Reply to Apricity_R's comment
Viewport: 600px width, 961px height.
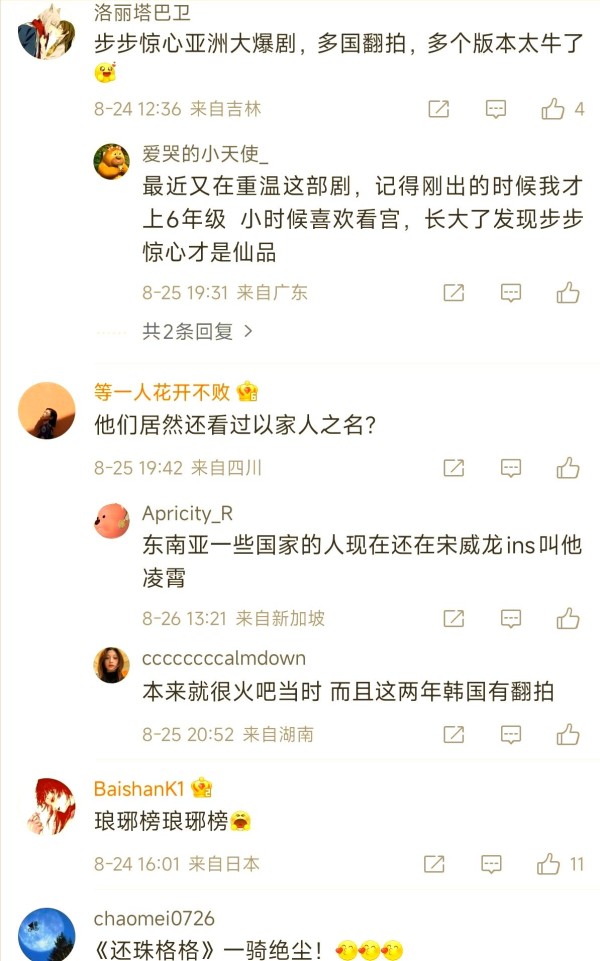pyautogui.click(x=511, y=618)
